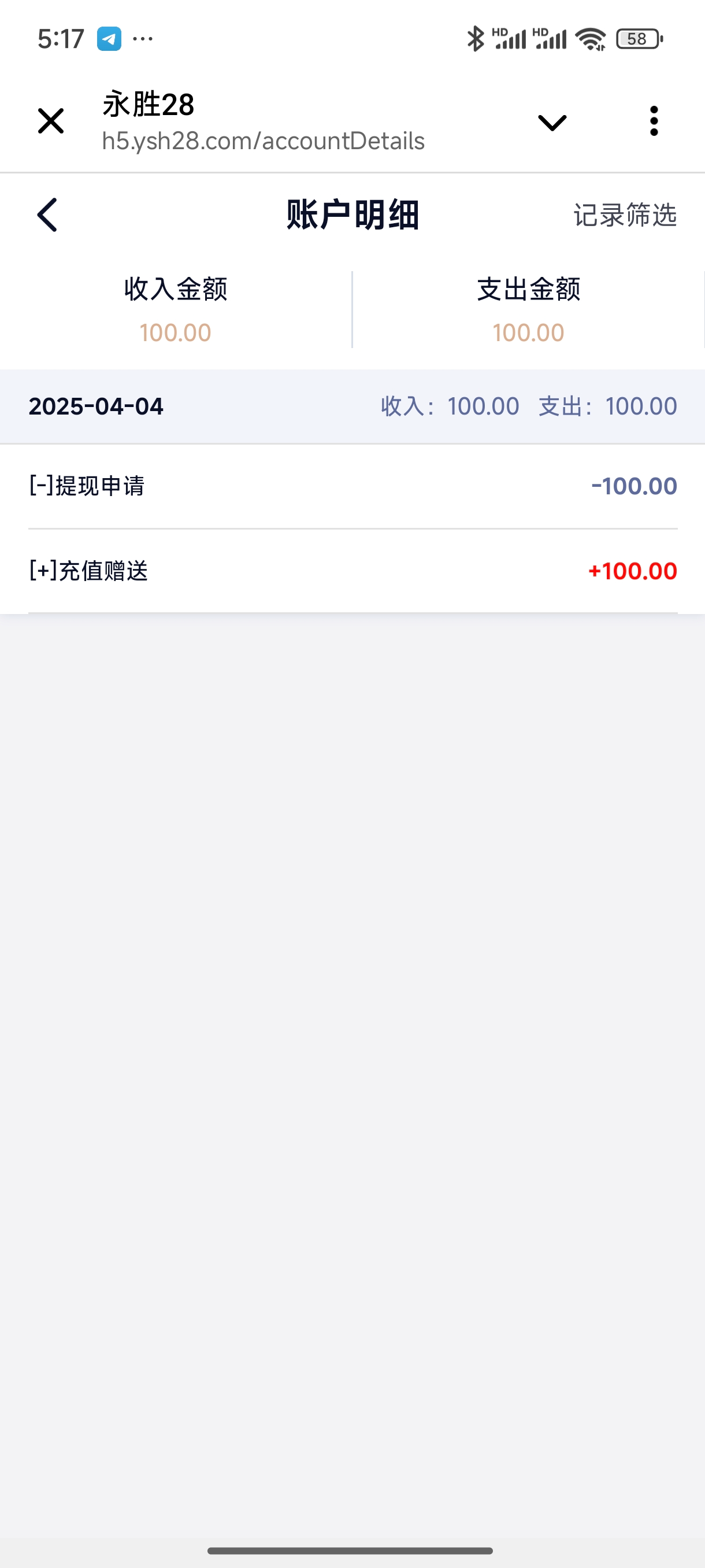Viewport: 705px width, 1568px height.
Task: Open 记录筛选 record filter
Action: (x=625, y=216)
